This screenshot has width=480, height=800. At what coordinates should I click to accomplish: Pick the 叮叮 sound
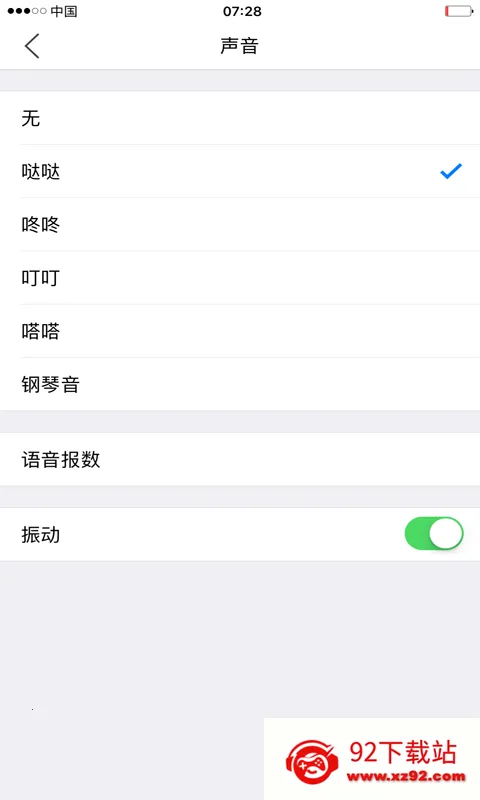click(x=240, y=278)
